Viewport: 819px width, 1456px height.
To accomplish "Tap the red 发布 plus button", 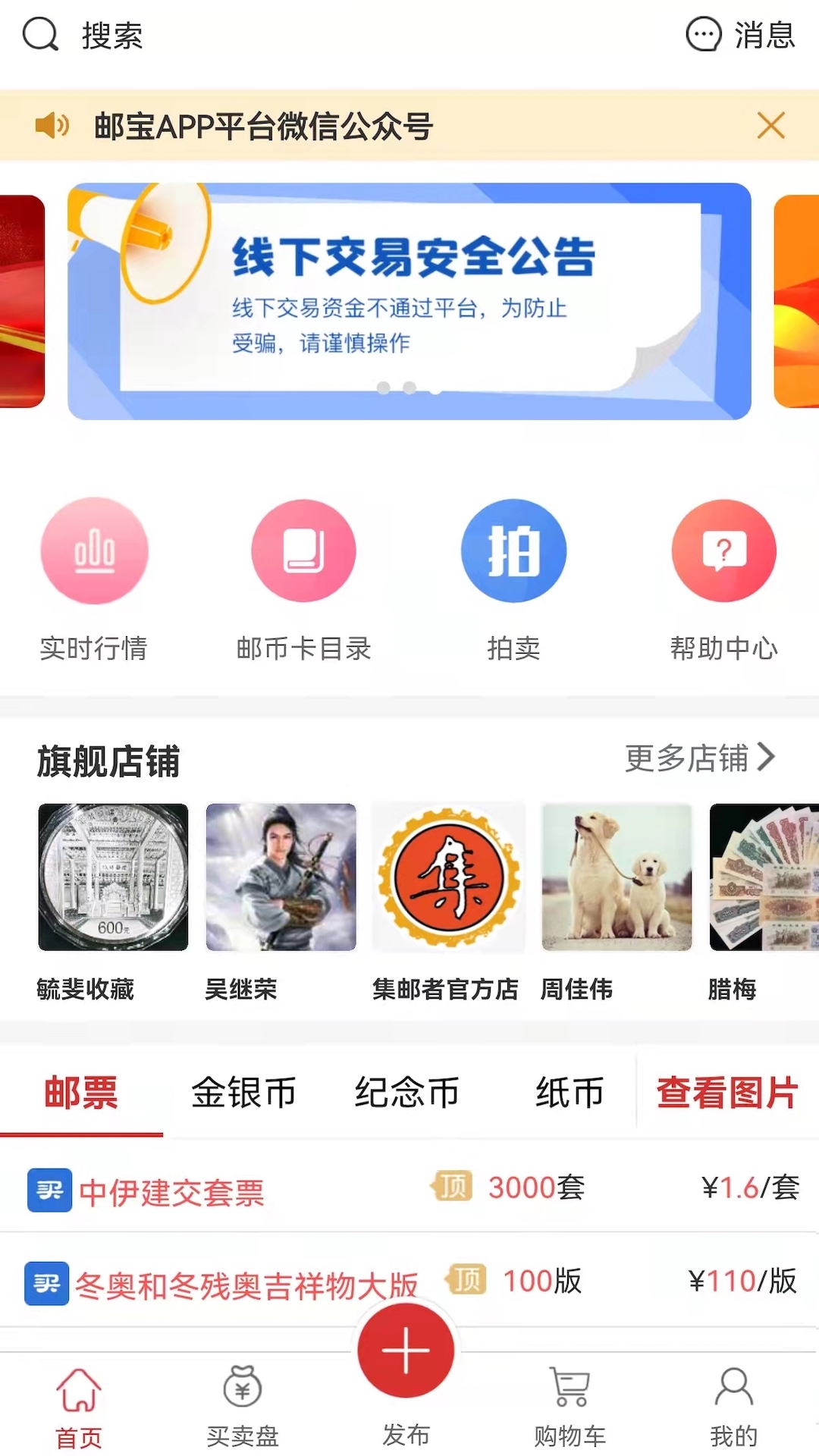I will pyautogui.click(x=406, y=1351).
